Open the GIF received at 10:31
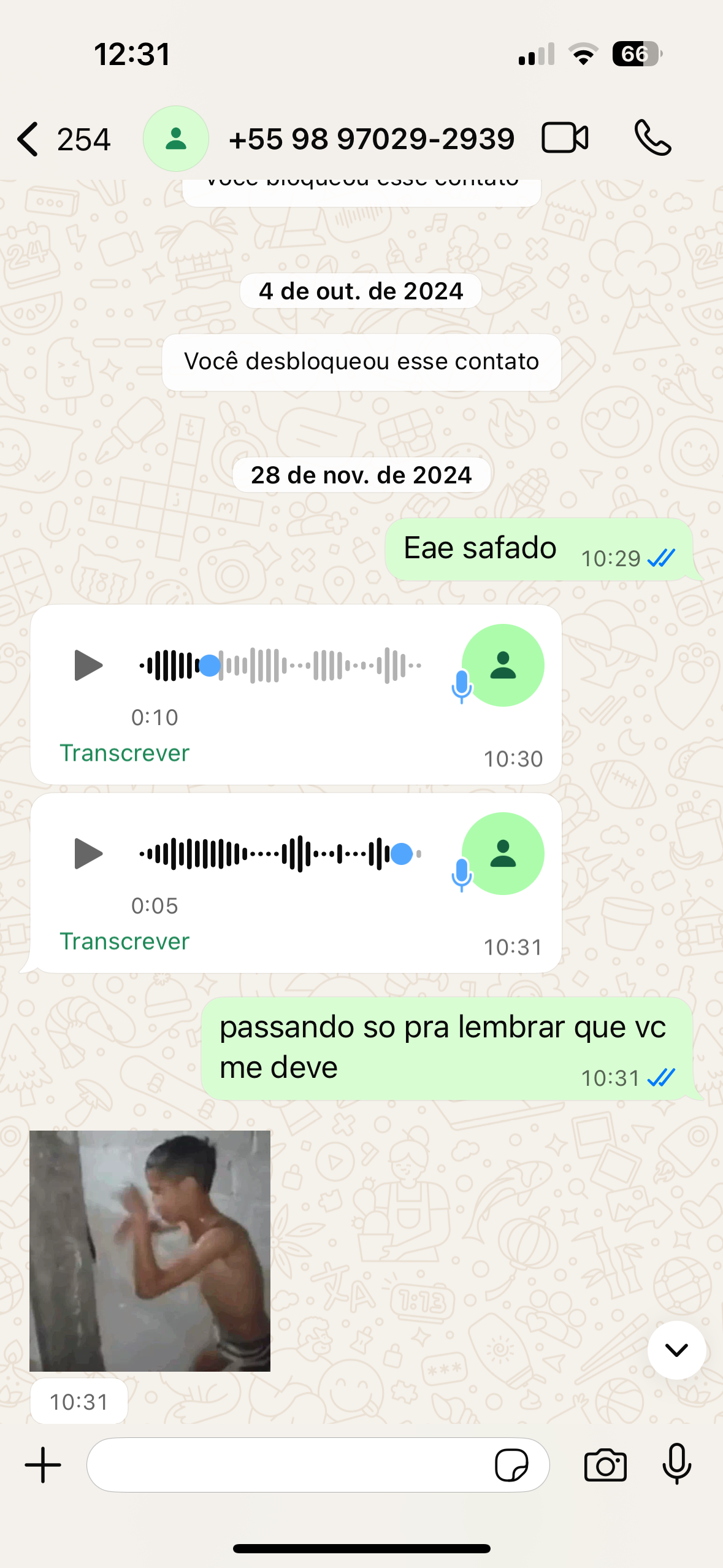Image resolution: width=723 pixels, height=1568 pixels. tap(150, 1251)
